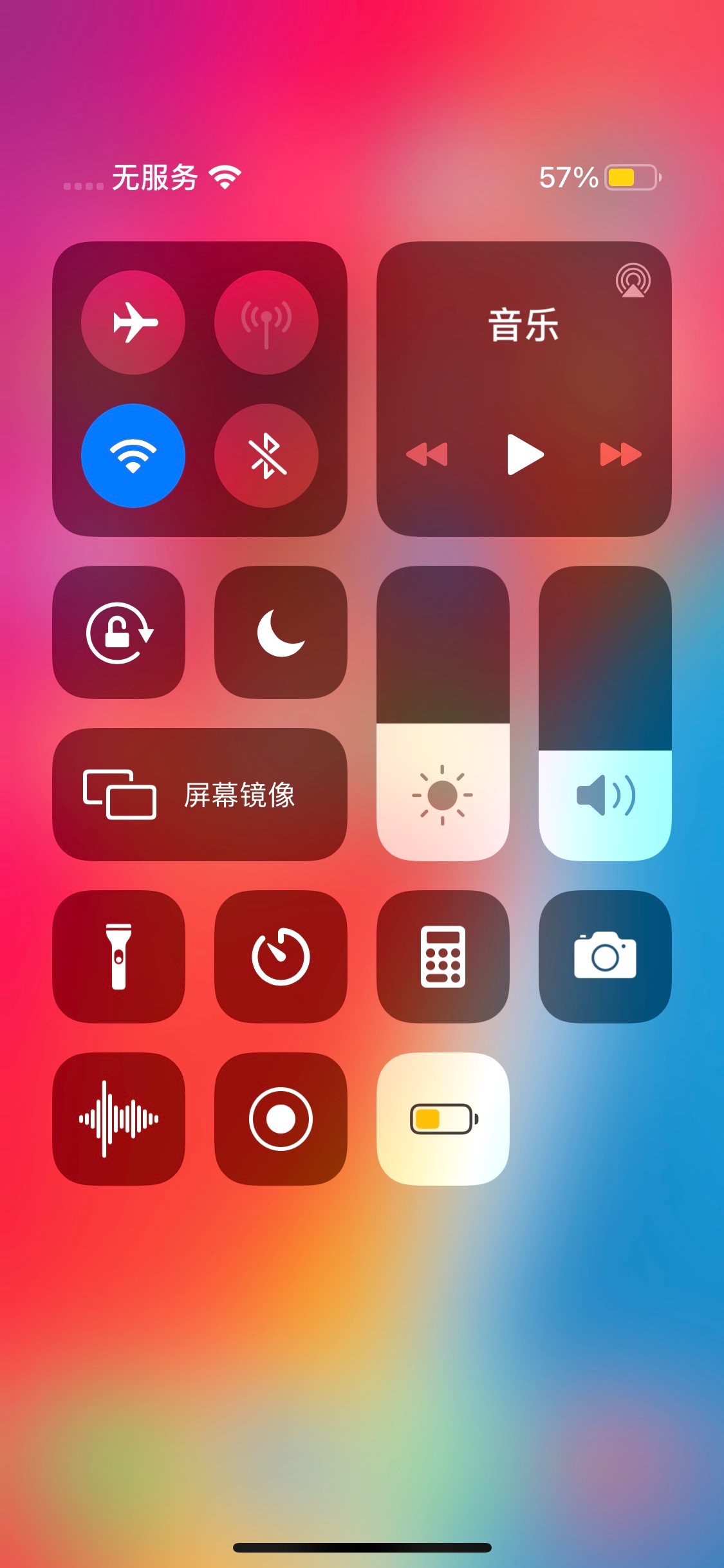This screenshot has width=724, height=1568.
Task: Launch the calculator
Action: coord(443,957)
